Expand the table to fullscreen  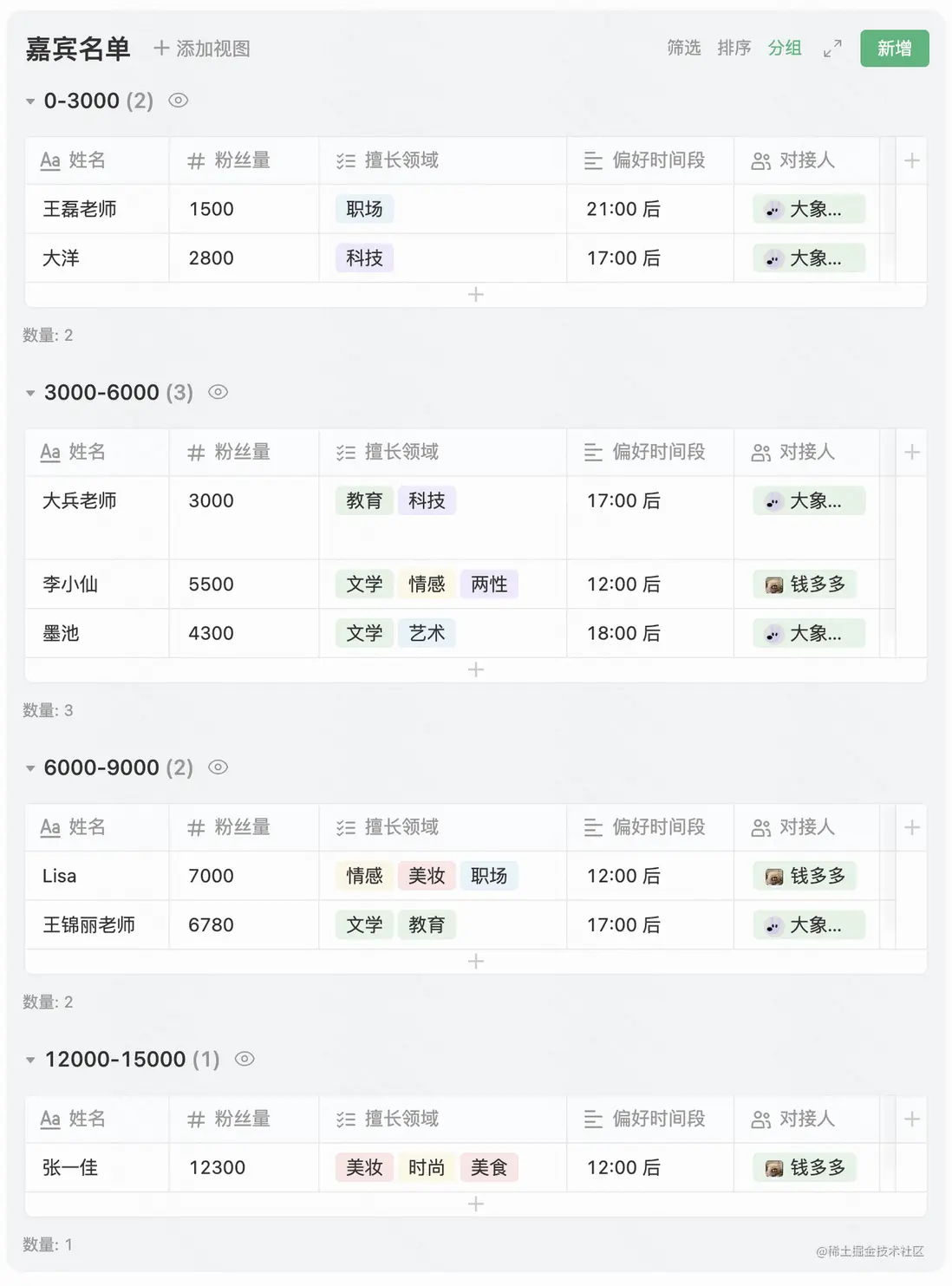tap(832, 49)
